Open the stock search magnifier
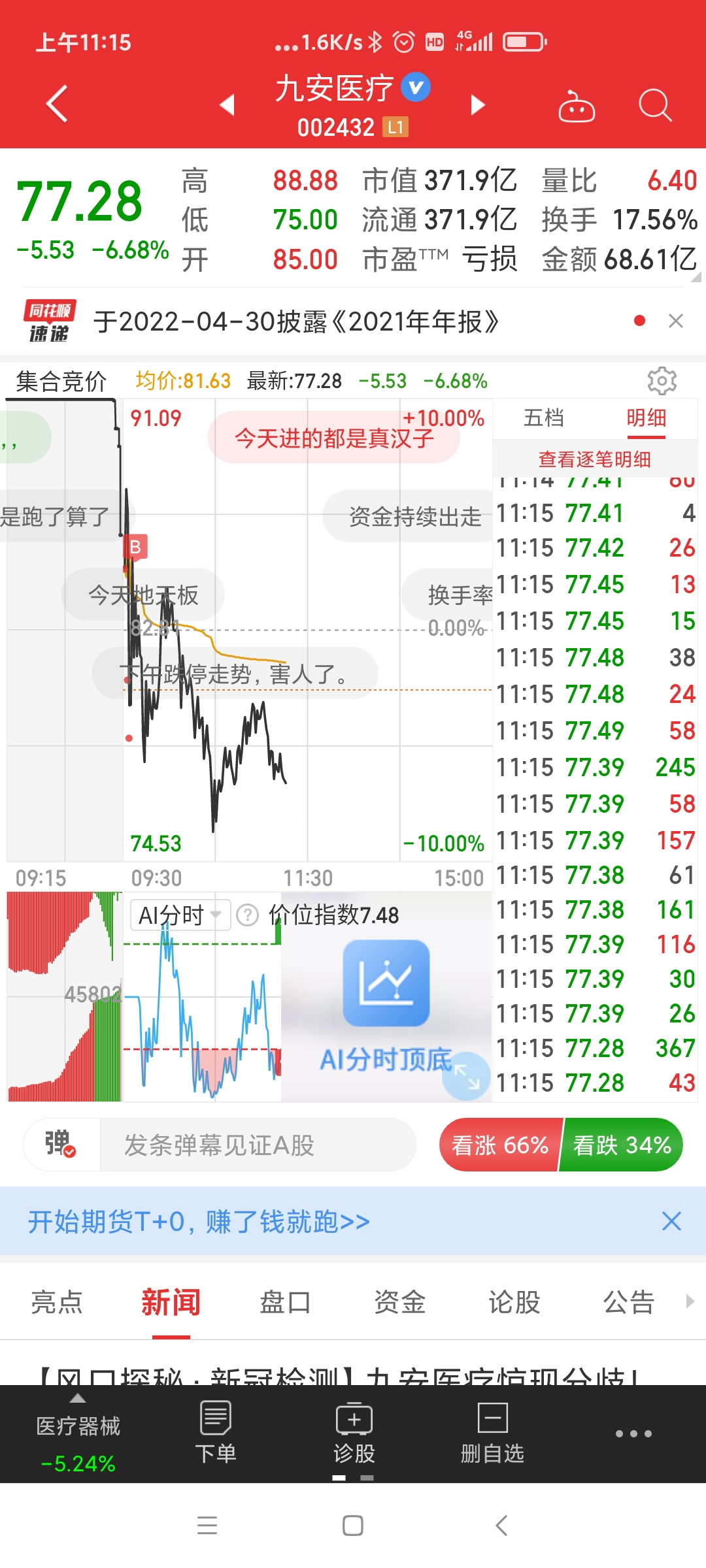706x1568 pixels. tap(654, 105)
